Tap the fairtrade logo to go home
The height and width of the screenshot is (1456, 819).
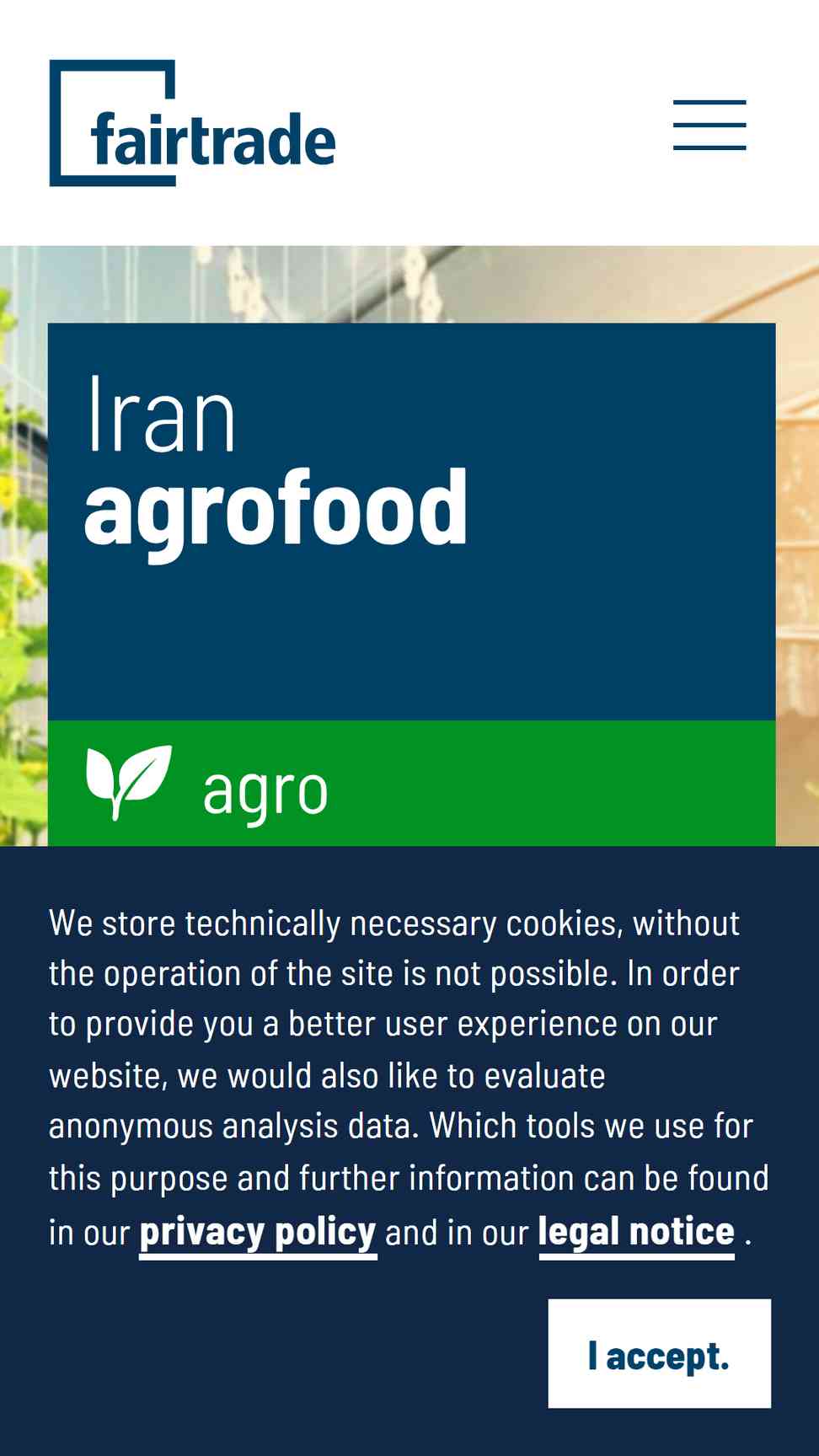193,123
